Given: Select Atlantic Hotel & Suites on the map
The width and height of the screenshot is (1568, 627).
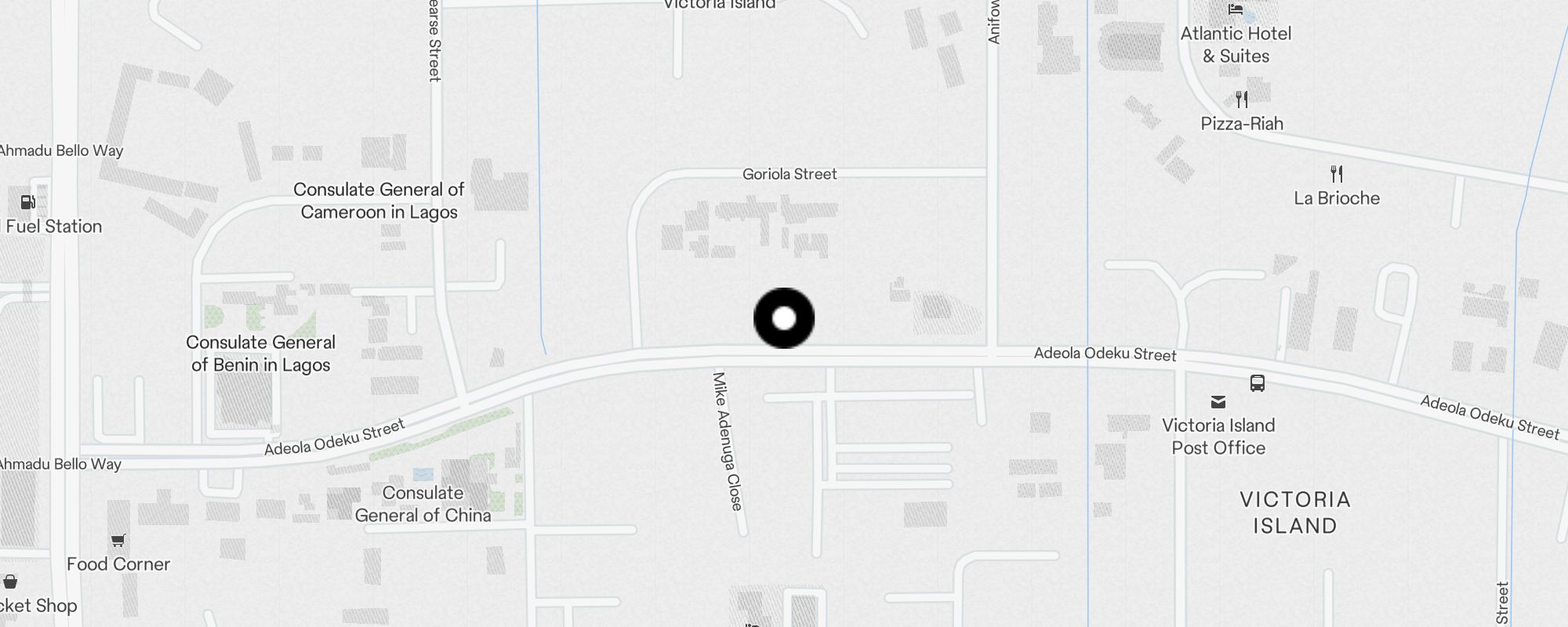Looking at the screenshot, I should coord(1236,10).
